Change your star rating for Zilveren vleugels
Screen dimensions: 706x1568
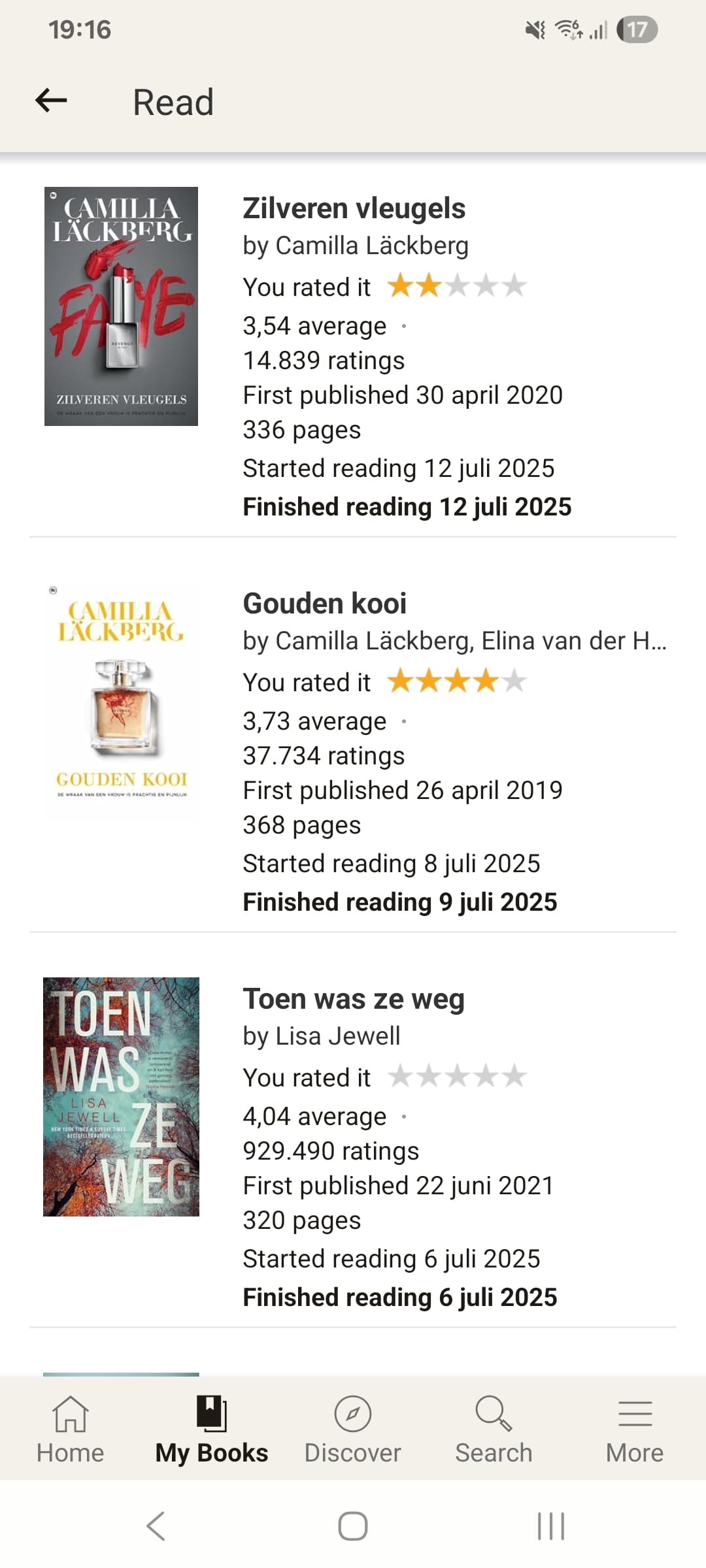tap(457, 286)
